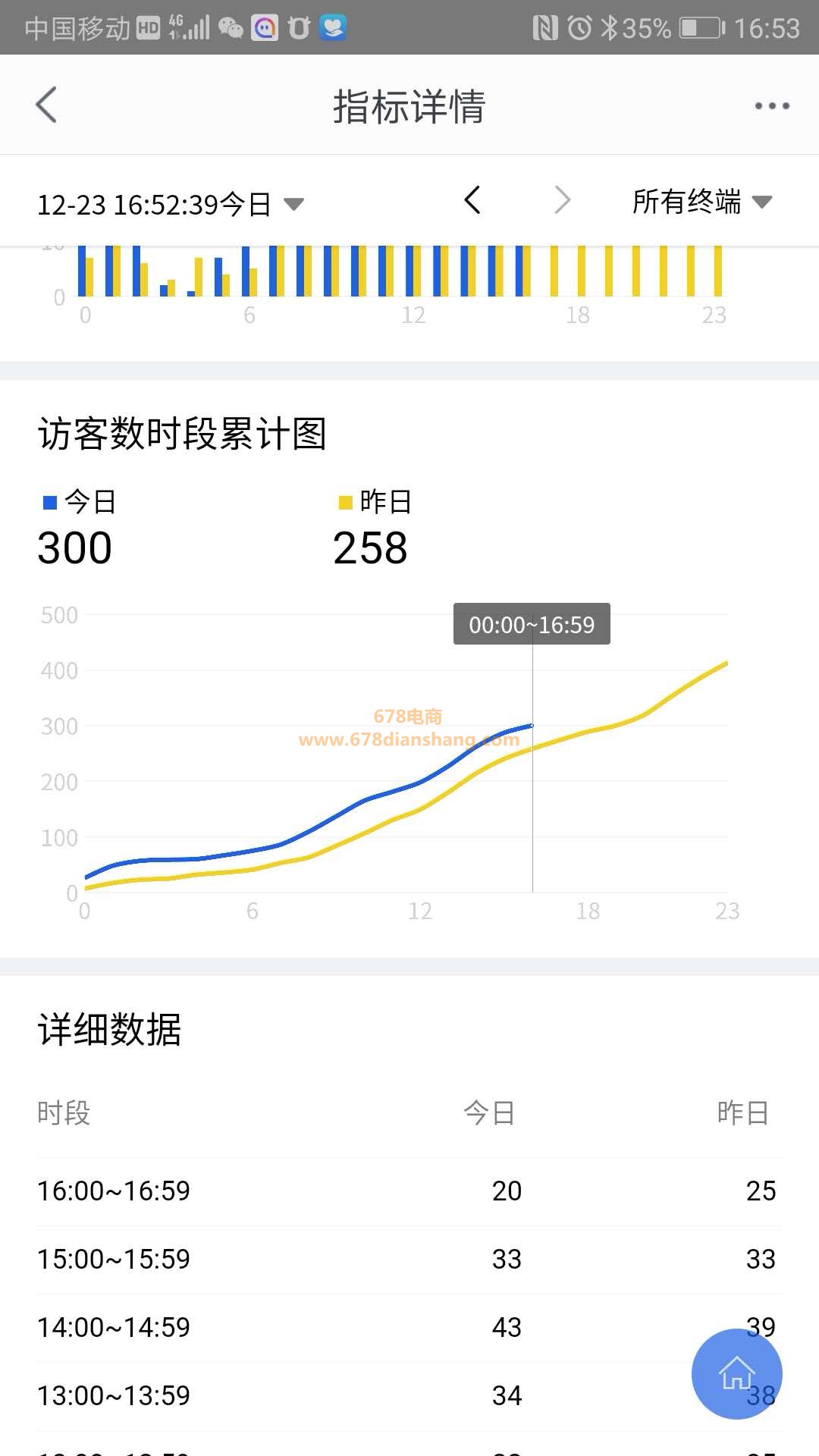The image size is (819, 1456).
Task: Open the 12-23 今日 date dropdown
Action: tap(171, 204)
